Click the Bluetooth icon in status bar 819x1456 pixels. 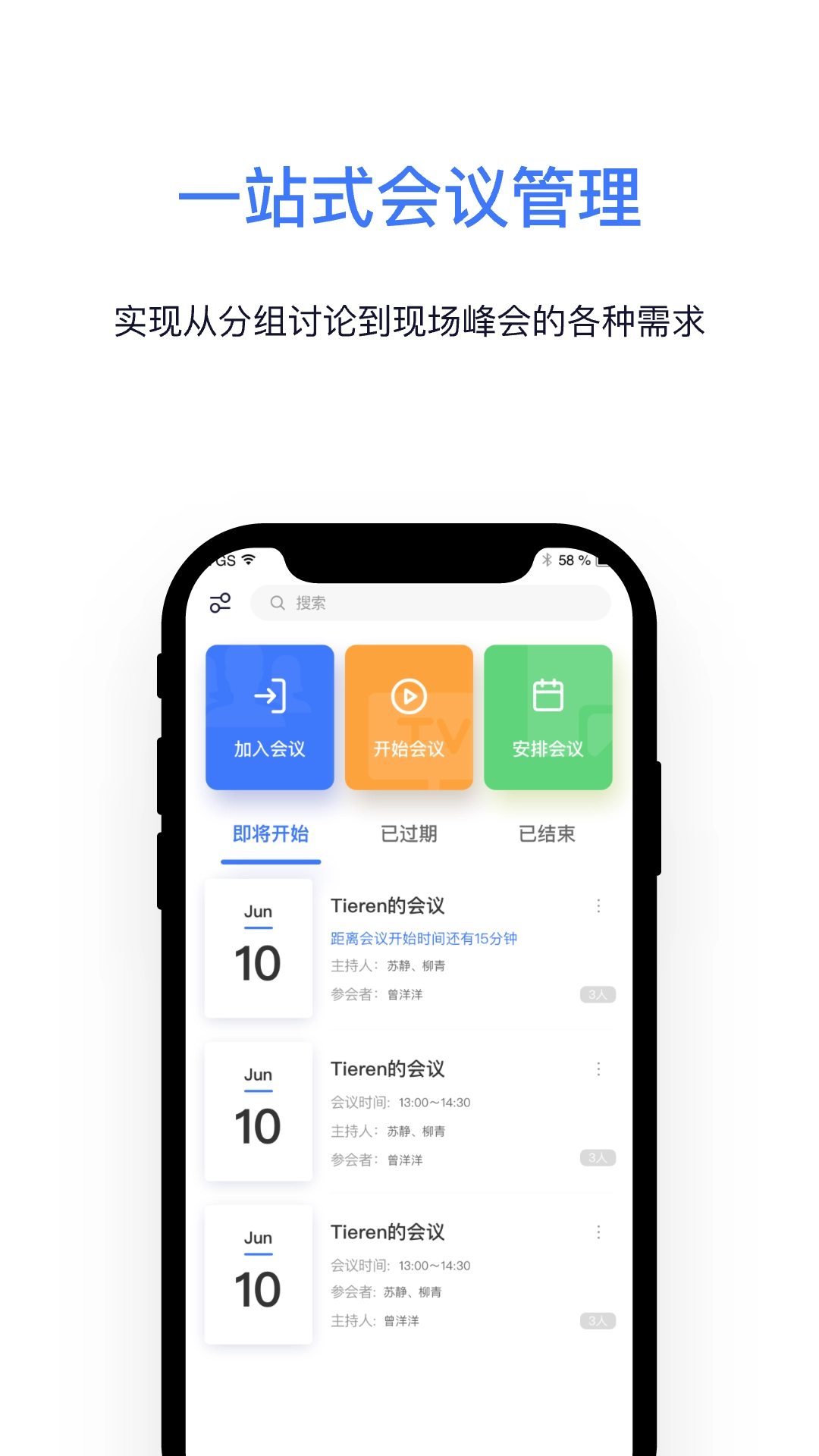pos(548,559)
